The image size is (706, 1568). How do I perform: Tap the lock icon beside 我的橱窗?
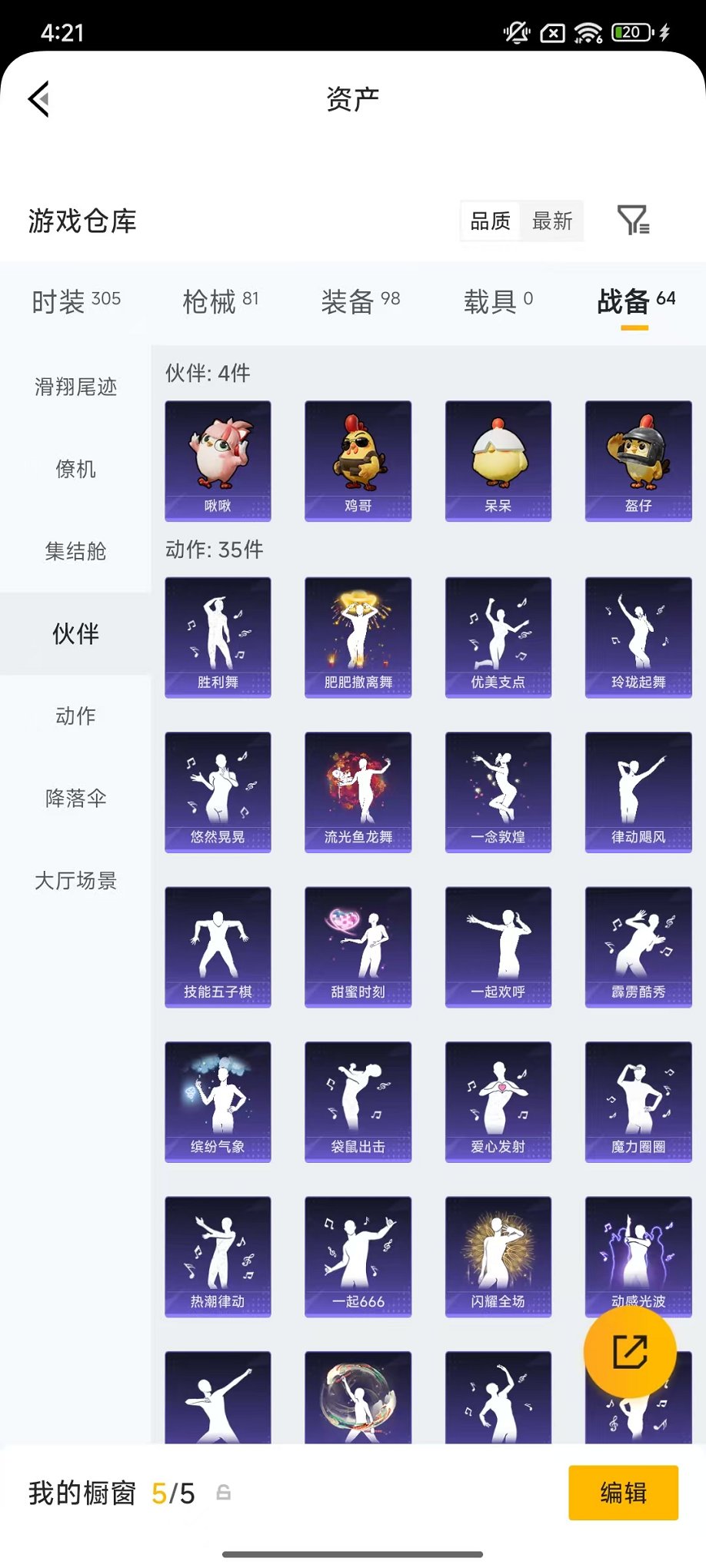pos(224,1493)
